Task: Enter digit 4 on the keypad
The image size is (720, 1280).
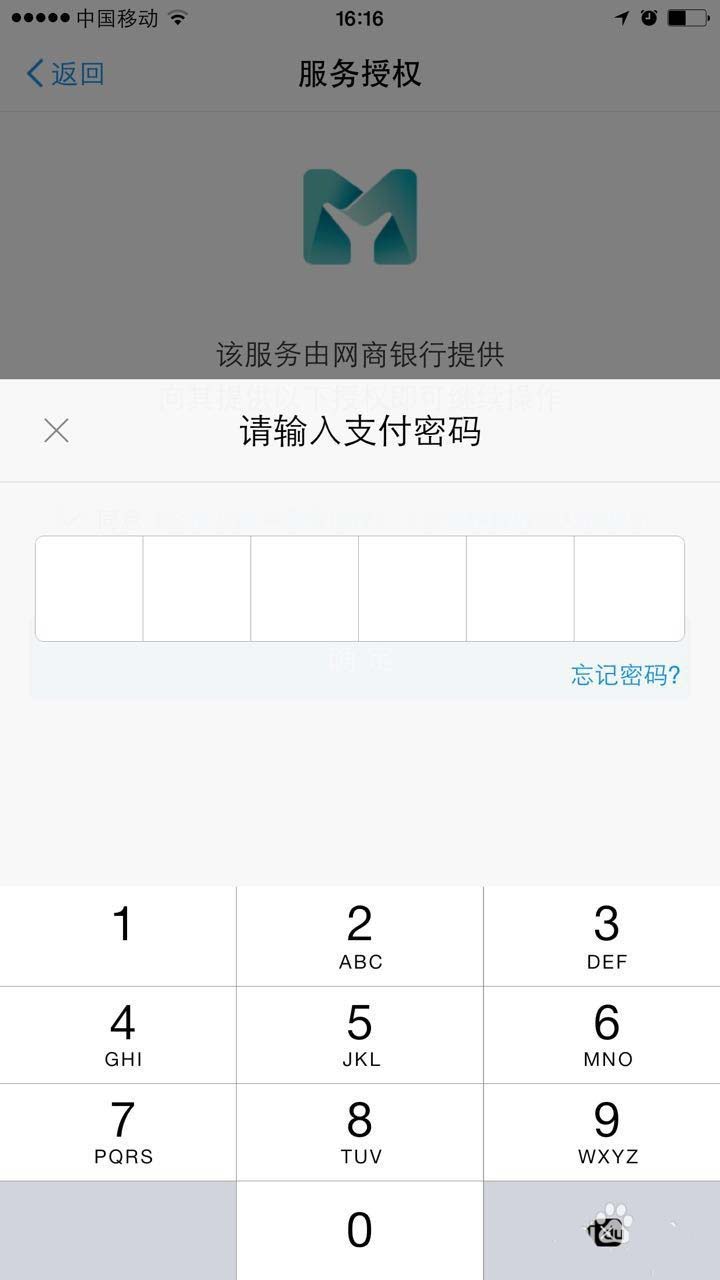Action: (120, 1034)
